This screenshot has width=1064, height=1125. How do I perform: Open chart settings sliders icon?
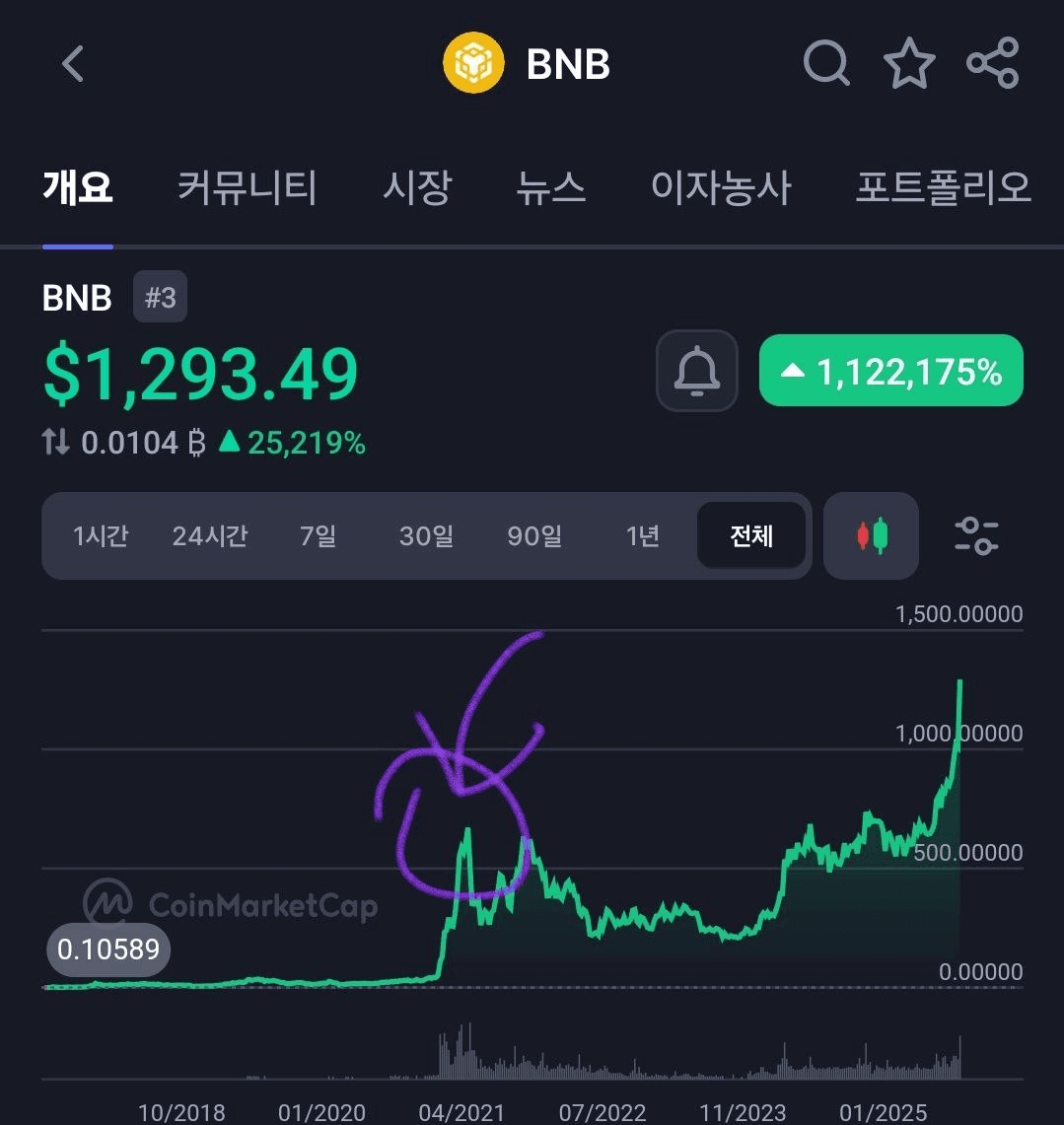pyautogui.click(x=976, y=536)
